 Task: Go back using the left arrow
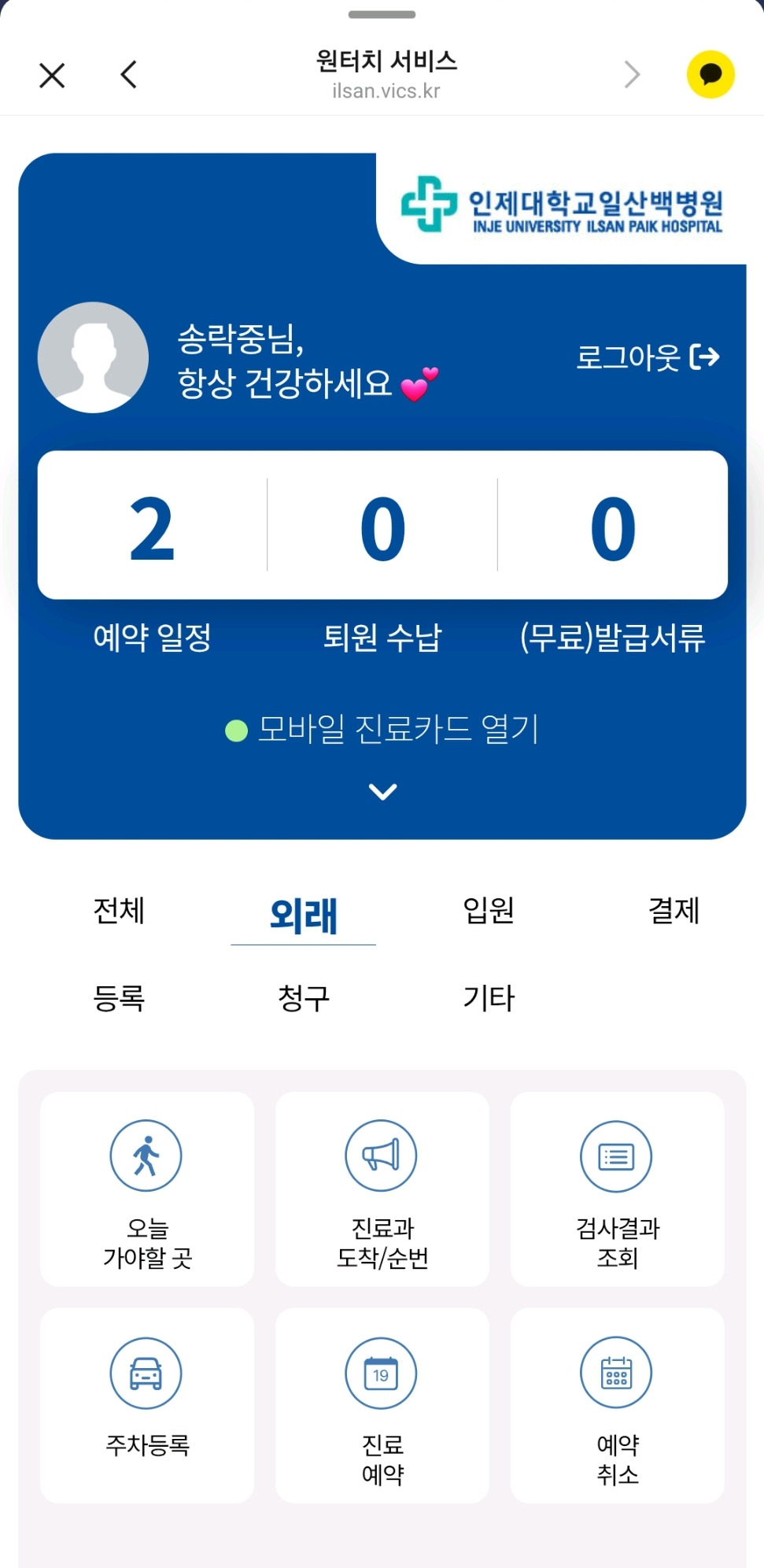click(128, 75)
